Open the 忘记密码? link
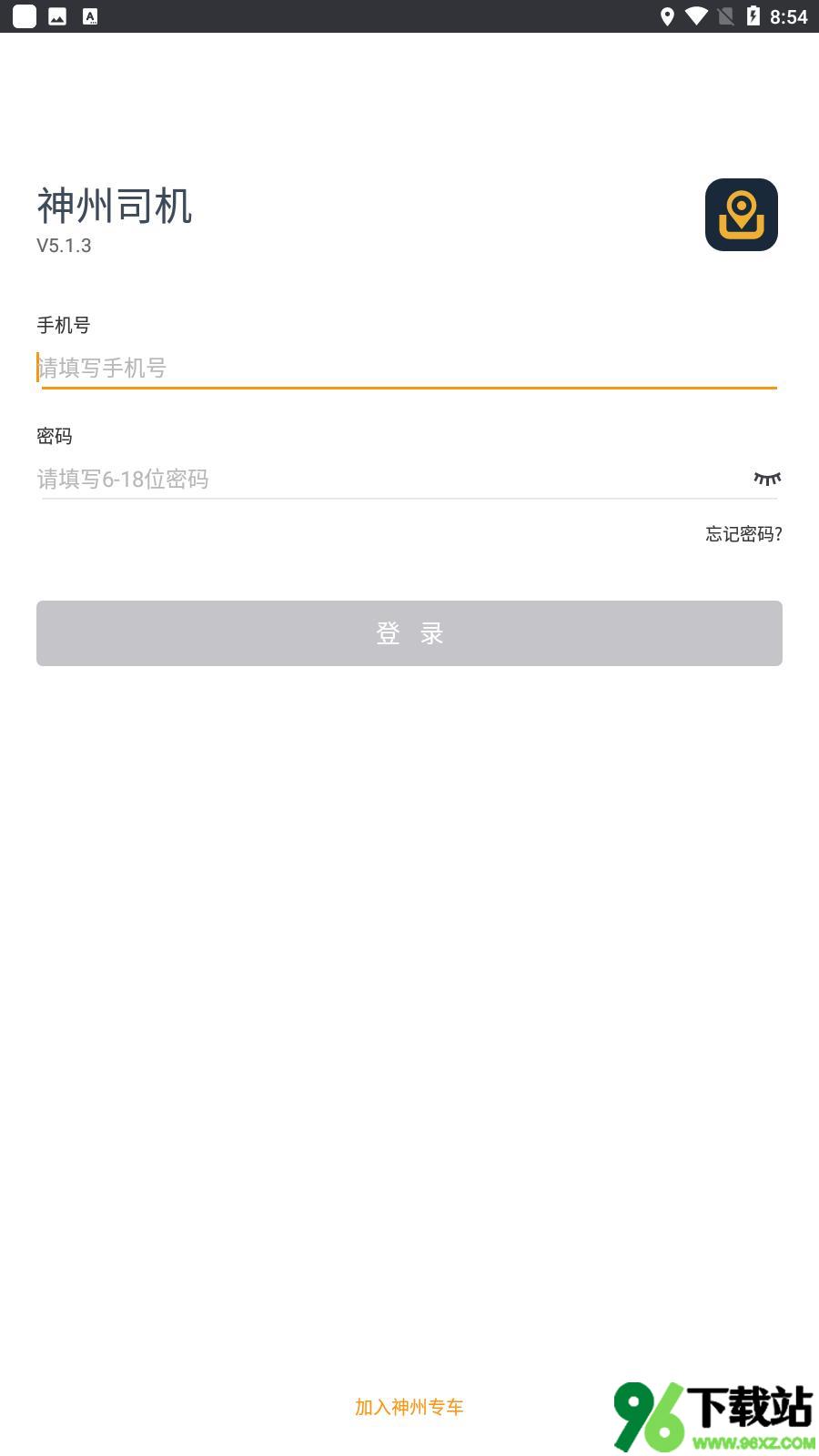Viewport: 819px width, 1456px height. [743, 534]
